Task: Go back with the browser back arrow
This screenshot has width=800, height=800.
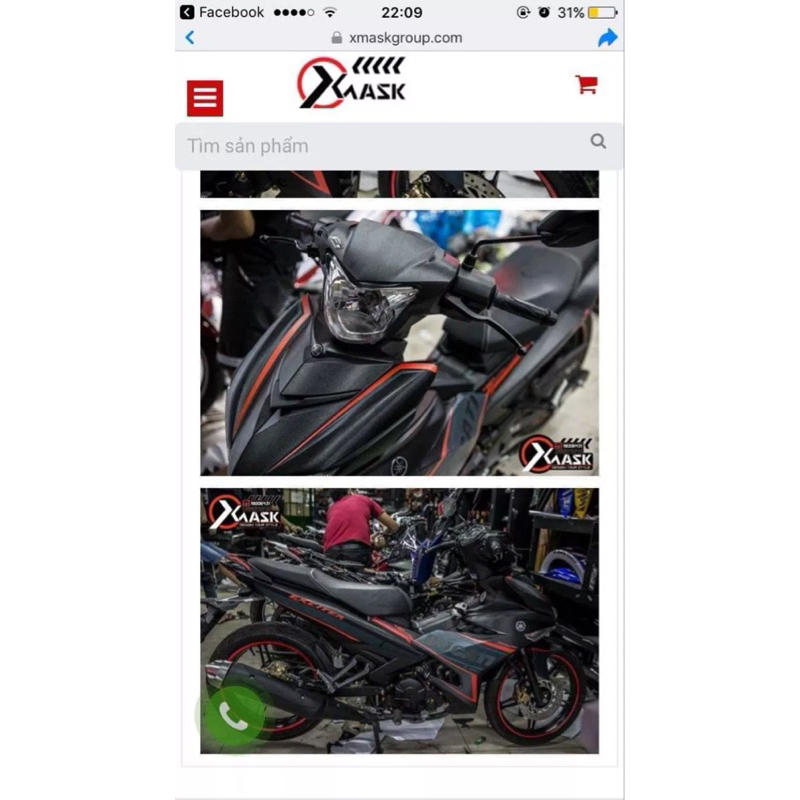Action: [190, 38]
